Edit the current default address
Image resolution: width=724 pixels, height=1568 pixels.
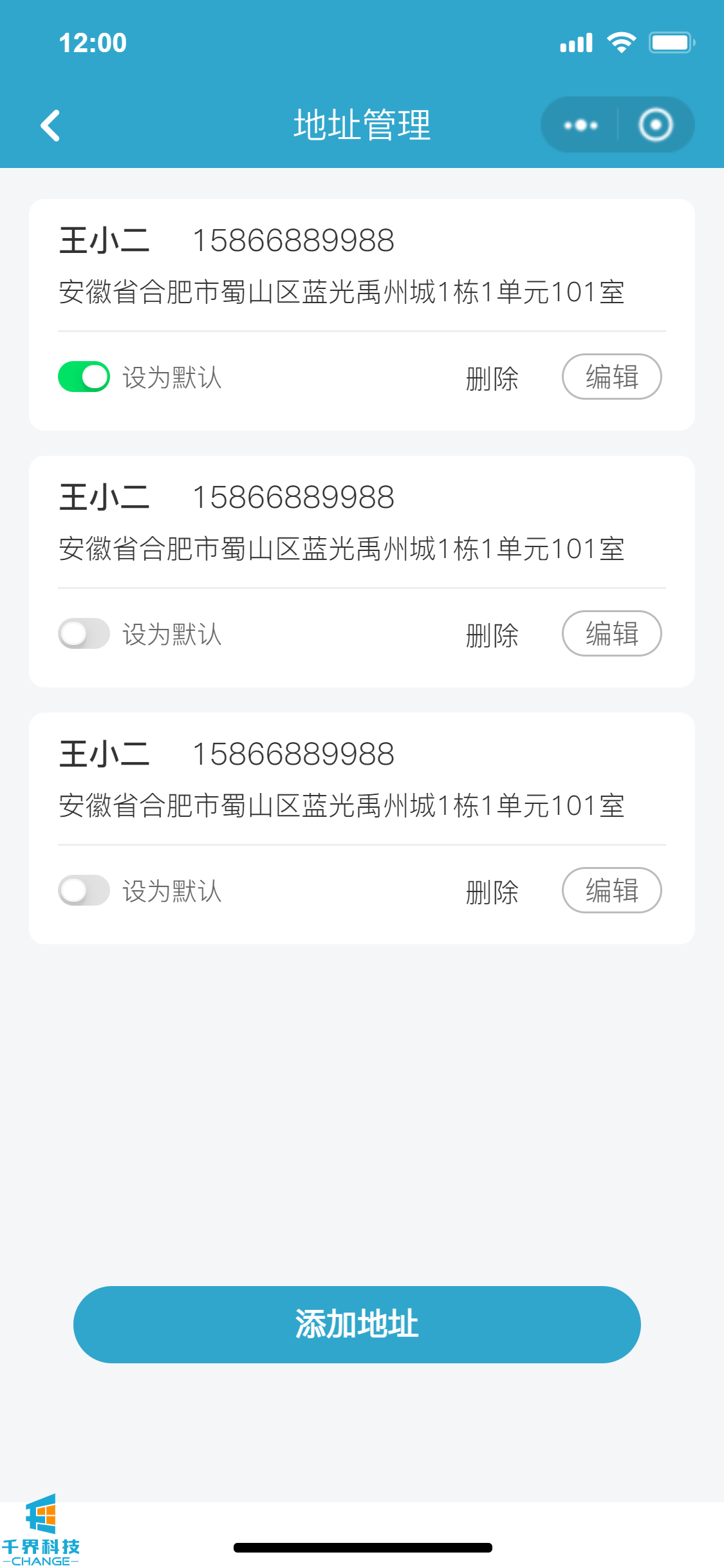coord(611,377)
